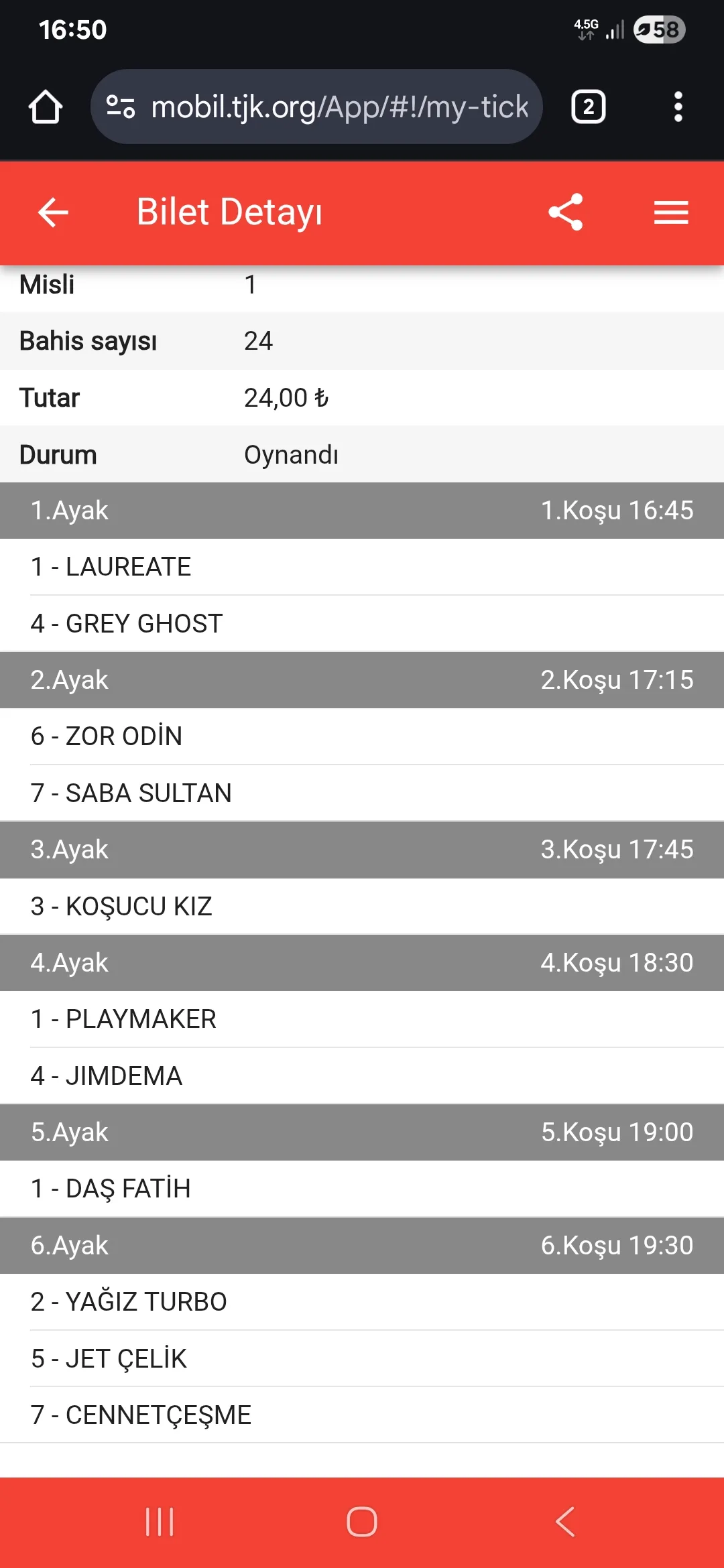The height and width of the screenshot is (1568, 724).
Task: Tap the browser home button
Action: (46, 107)
